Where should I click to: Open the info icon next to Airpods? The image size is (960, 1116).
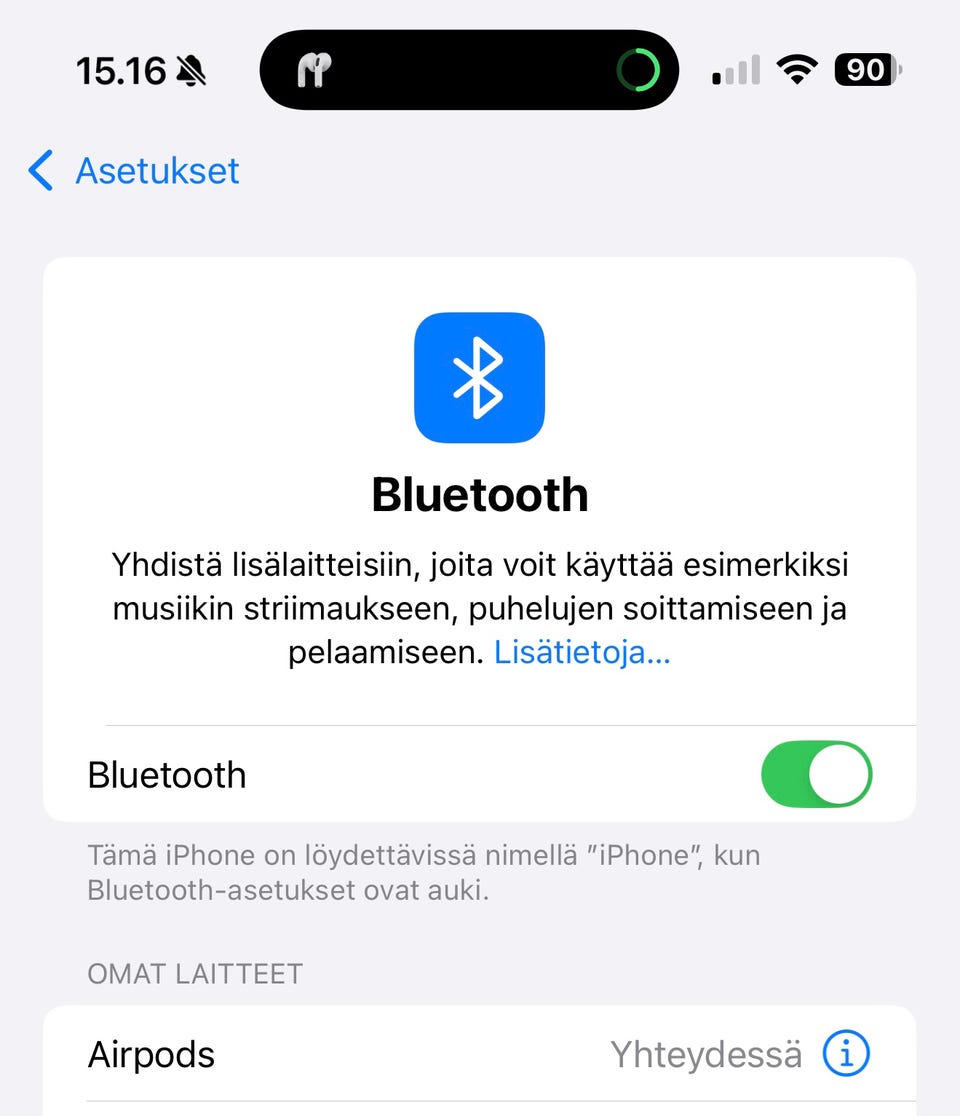[x=846, y=1053]
